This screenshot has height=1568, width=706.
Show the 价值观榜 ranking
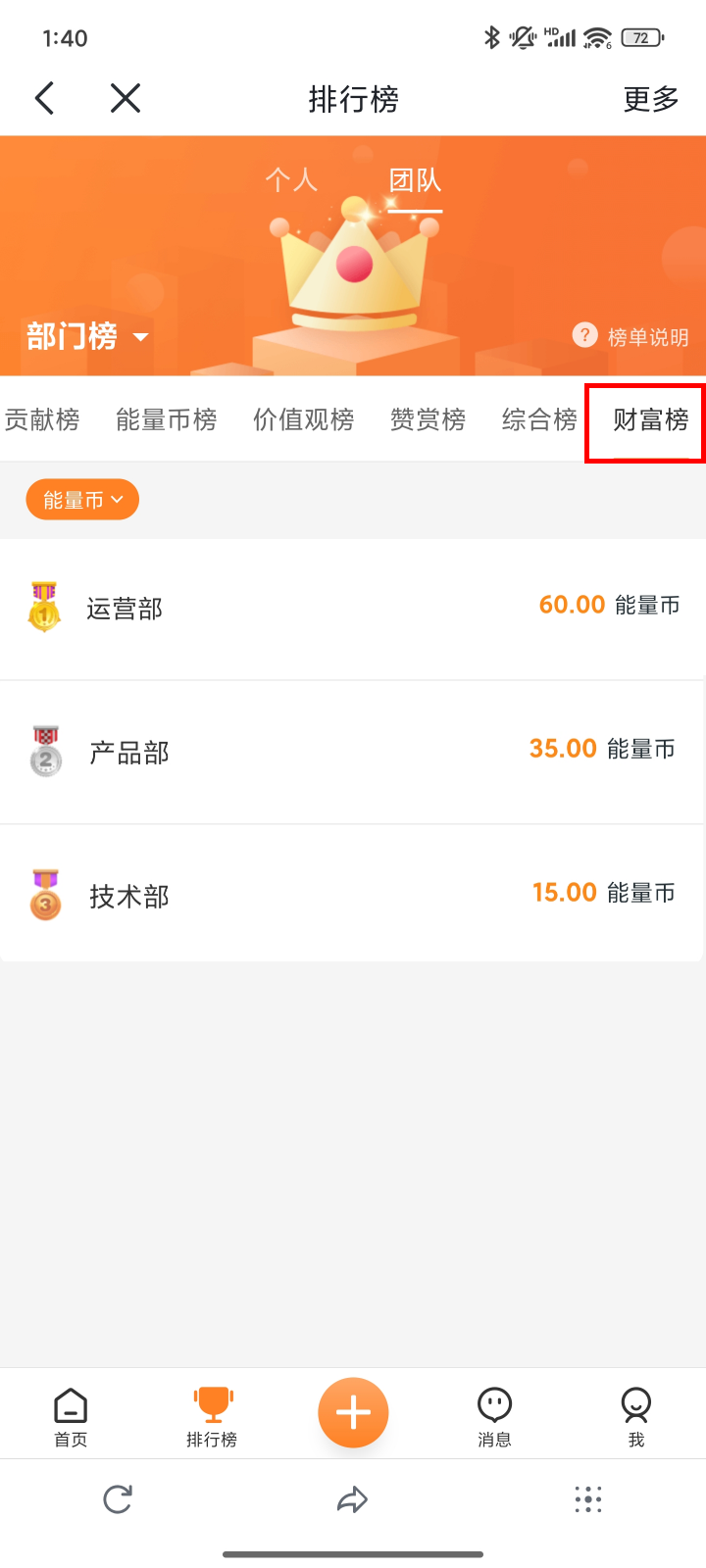pos(303,420)
